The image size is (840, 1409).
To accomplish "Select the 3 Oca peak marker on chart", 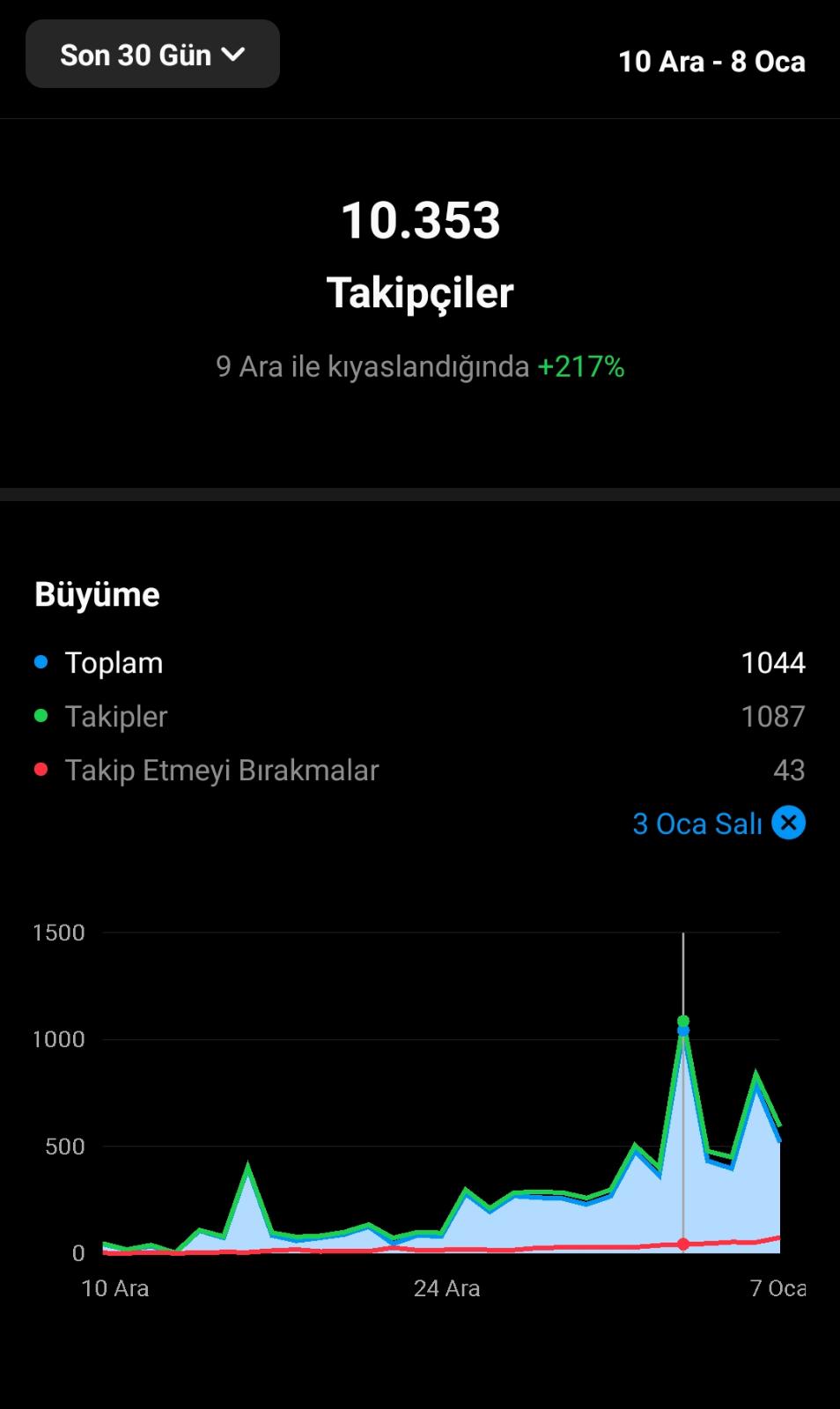I will coord(683,1022).
